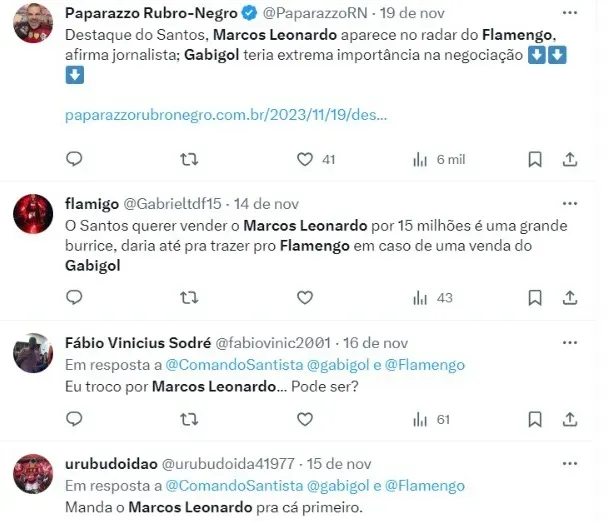This screenshot has width=611, height=521.
Task: Open the paparazzorubronegro.com.br article link
Action: click(225, 115)
